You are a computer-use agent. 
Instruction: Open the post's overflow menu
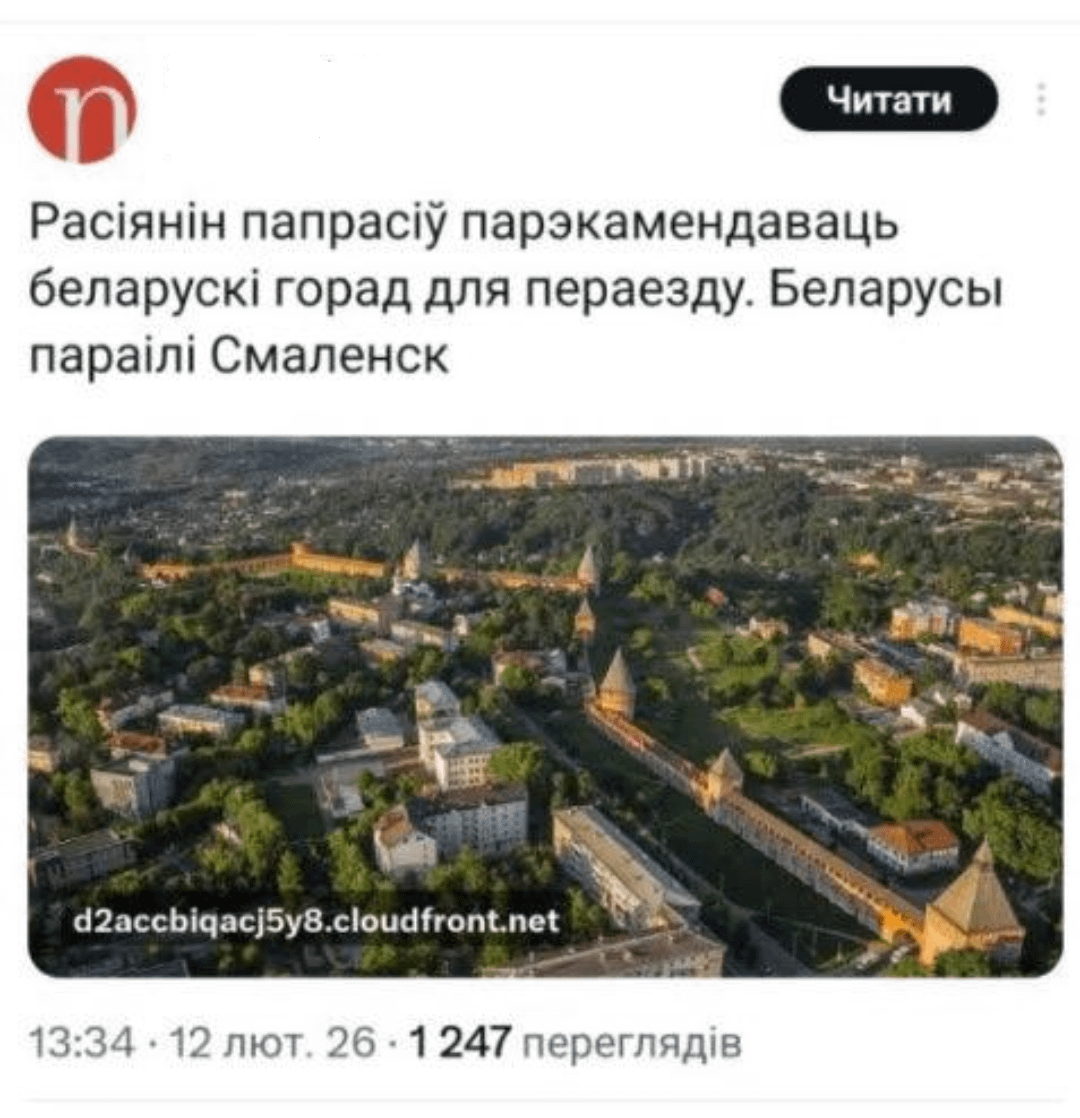pyautogui.click(x=1041, y=100)
